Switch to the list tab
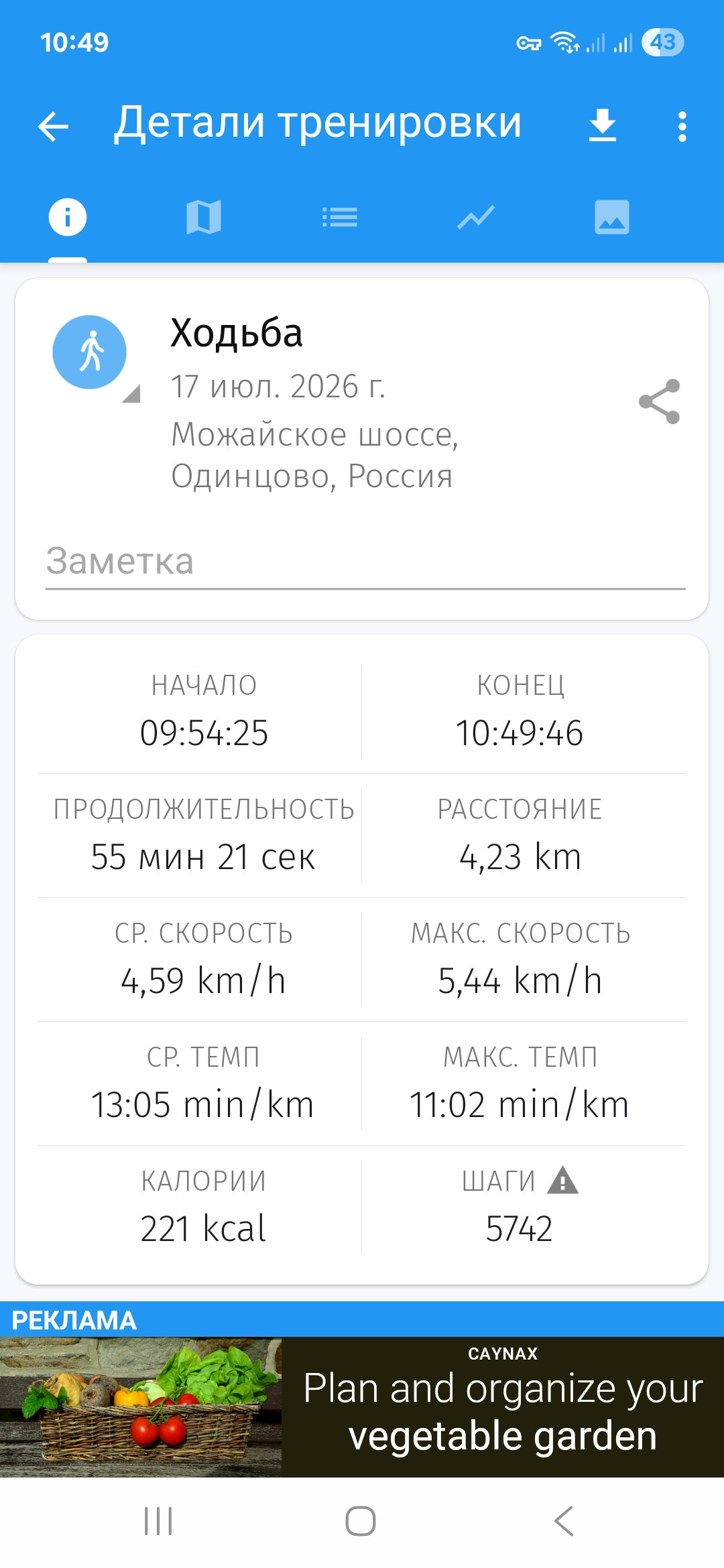 pyautogui.click(x=340, y=217)
